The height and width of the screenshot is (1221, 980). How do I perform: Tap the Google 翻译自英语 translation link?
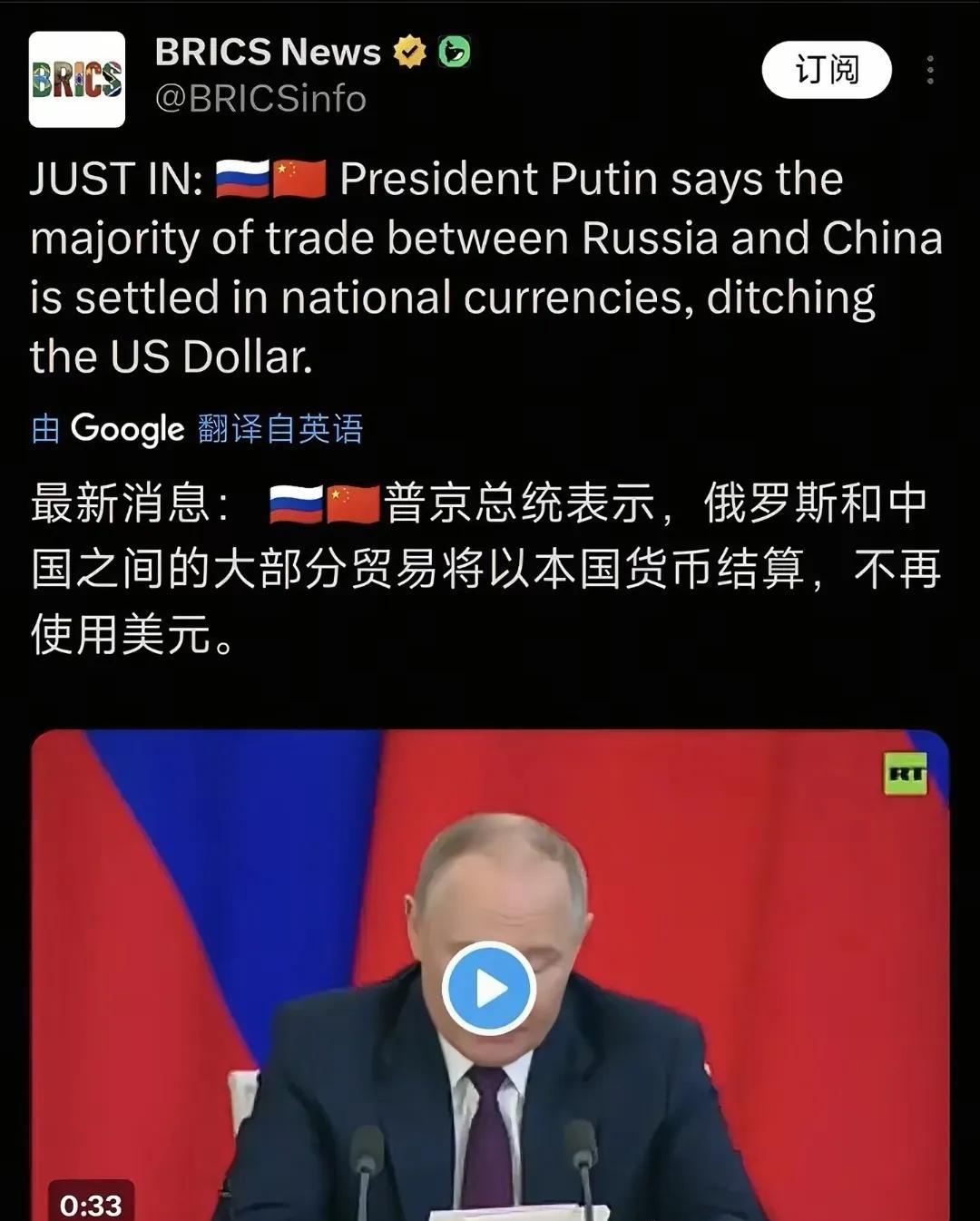click(x=198, y=428)
